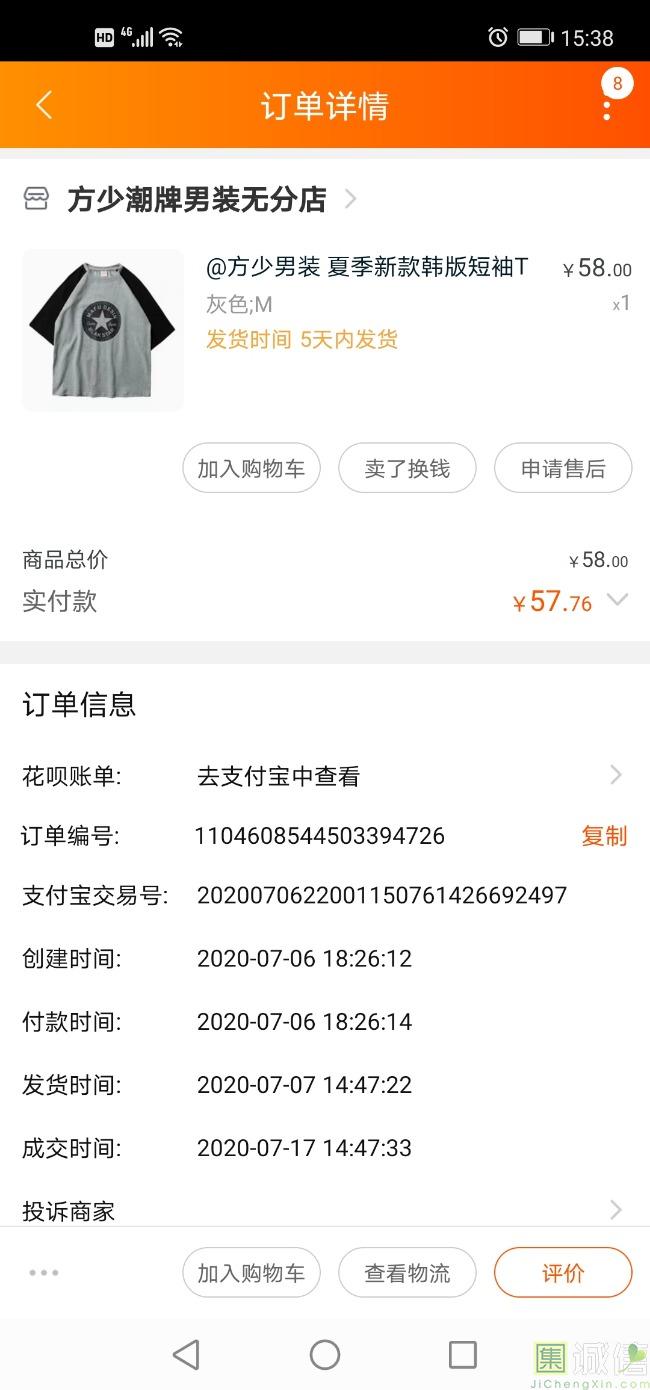Tap the system back navigation button
Screen dimensions: 650x1390
pos(186,1355)
